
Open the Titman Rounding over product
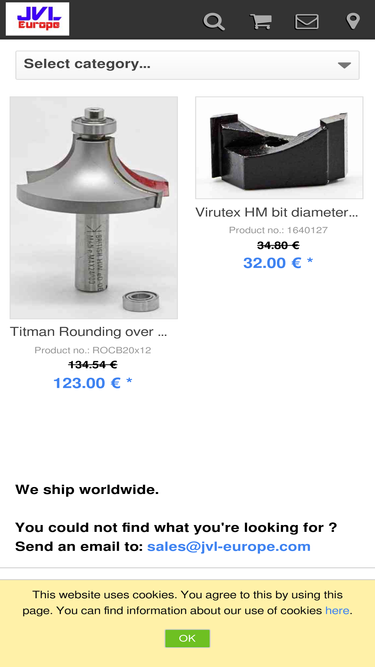tap(88, 332)
